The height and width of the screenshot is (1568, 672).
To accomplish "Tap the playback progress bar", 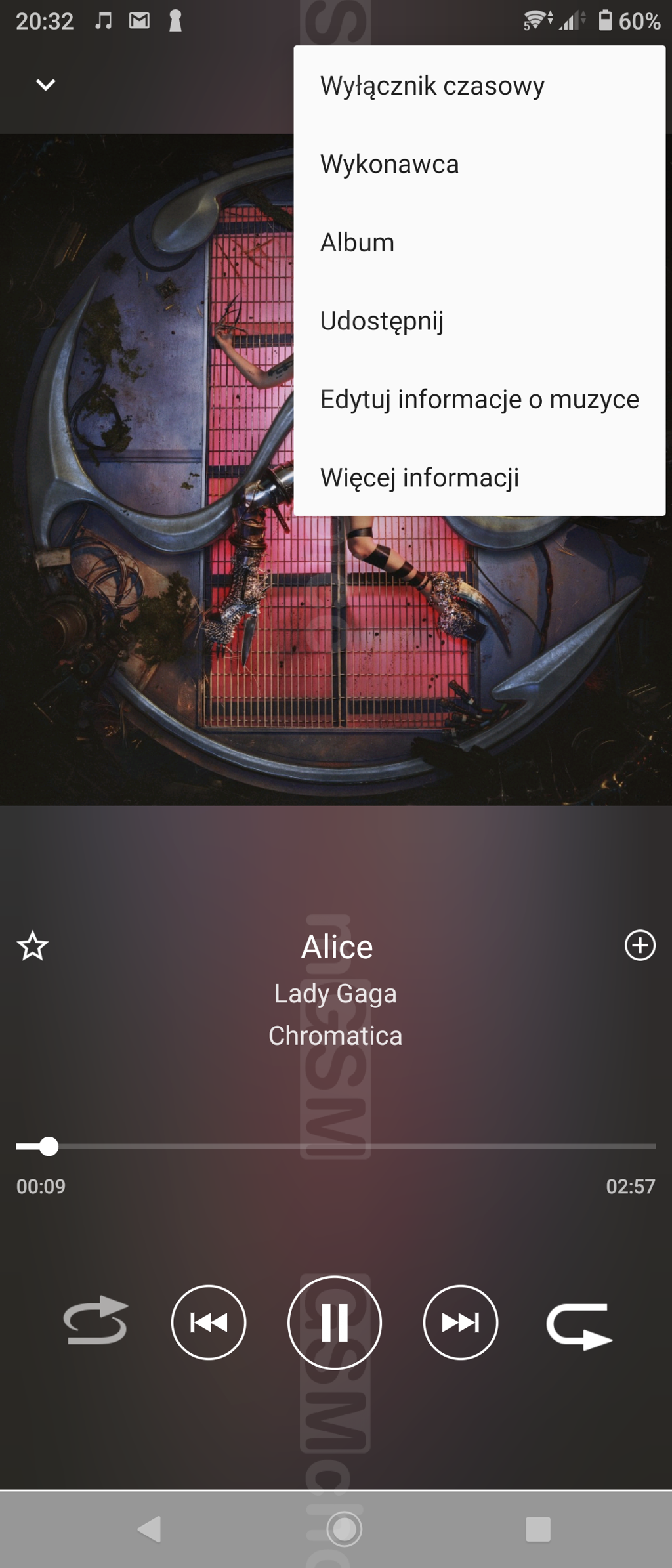I will click(336, 1147).
